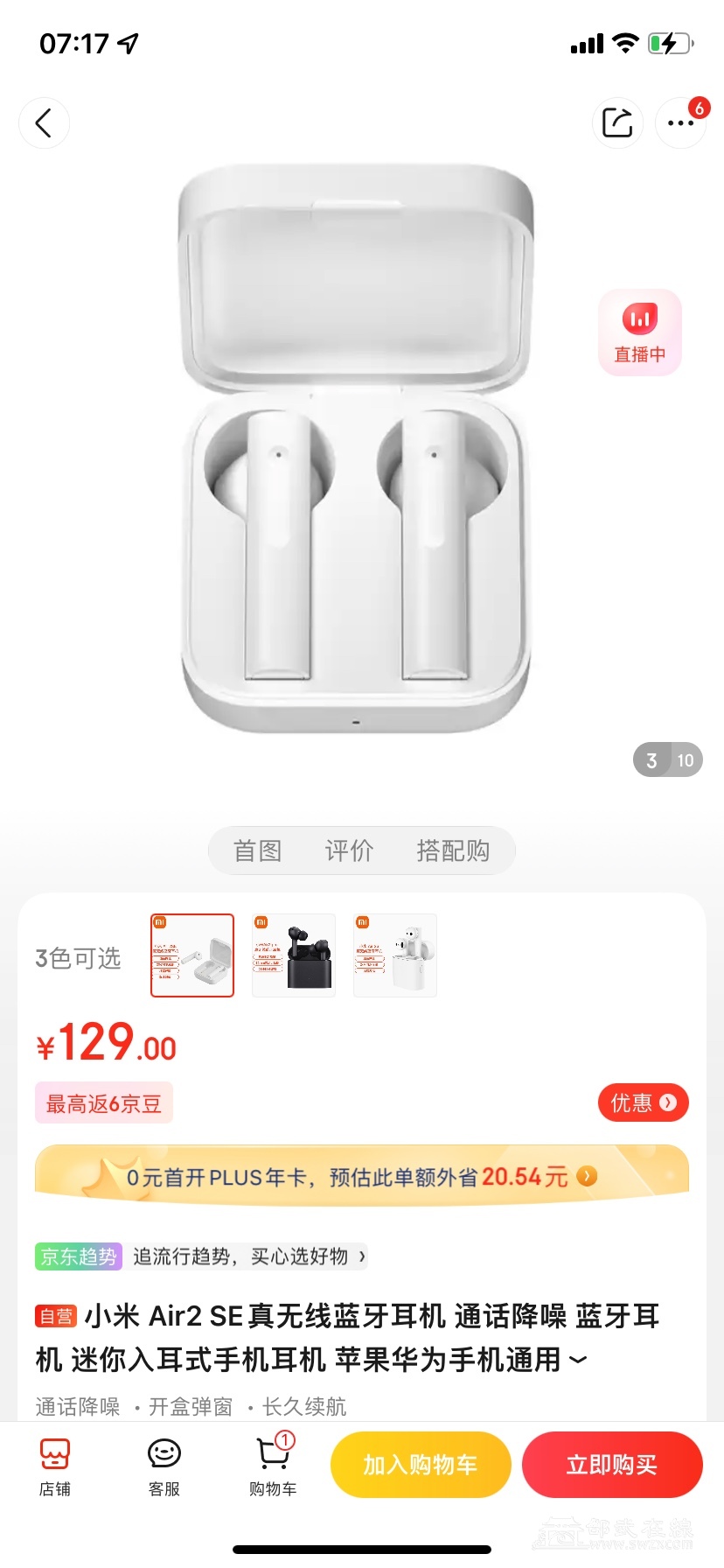Image resolution: width=724 pixels, height=1568 pixels.
Task: Visit the 店铺 store page
Action: [x=55, y=1465]
